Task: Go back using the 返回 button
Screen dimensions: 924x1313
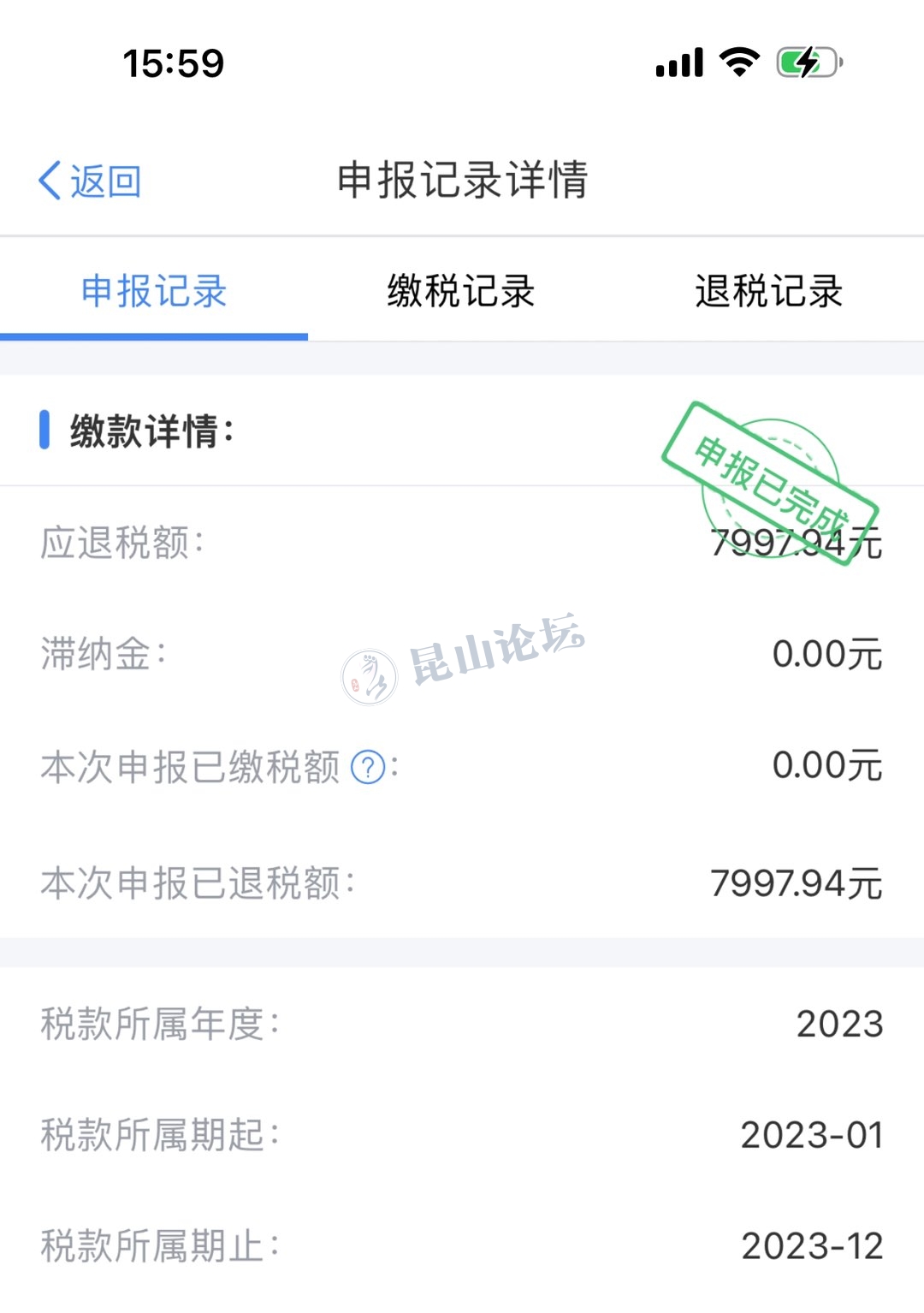Action: (90, 181)
